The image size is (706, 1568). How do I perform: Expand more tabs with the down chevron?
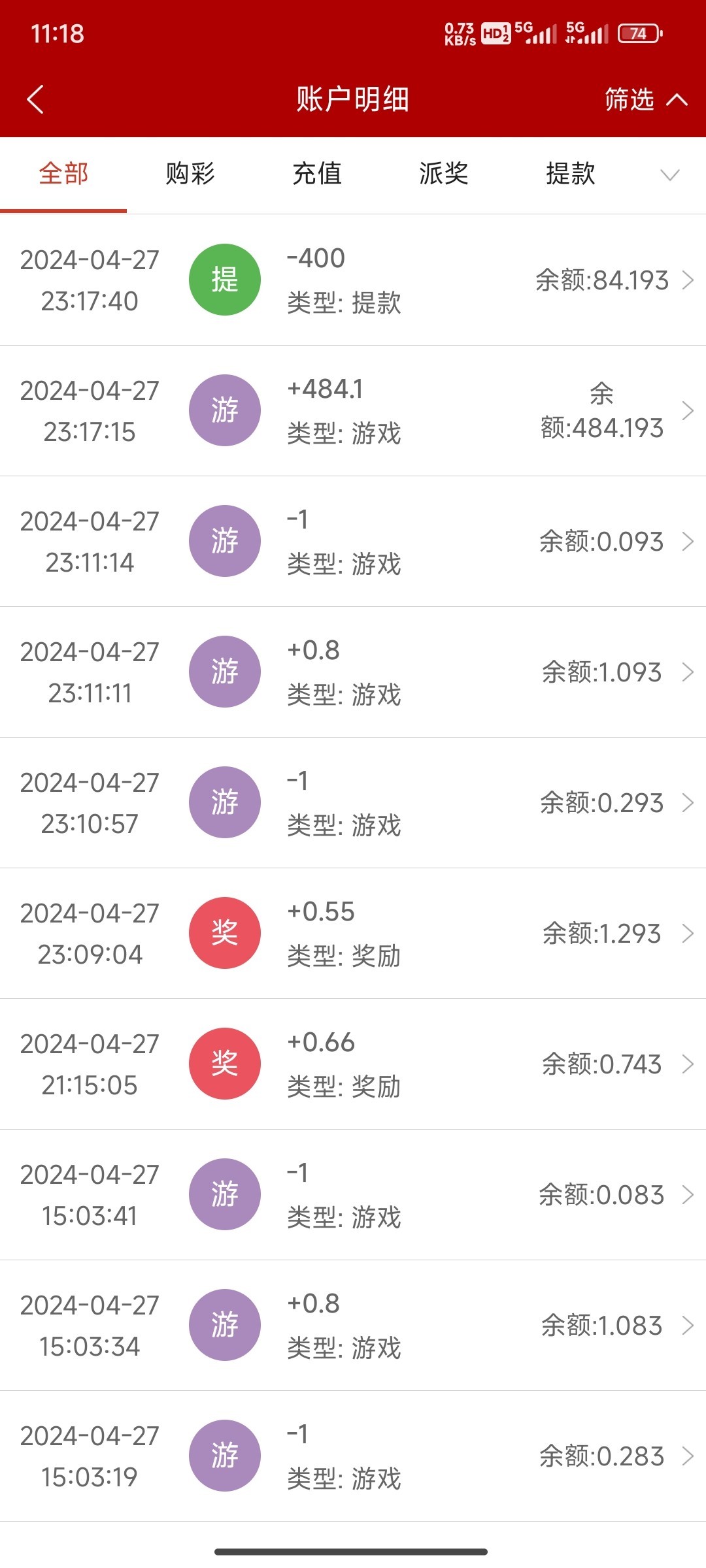point(669,174)
